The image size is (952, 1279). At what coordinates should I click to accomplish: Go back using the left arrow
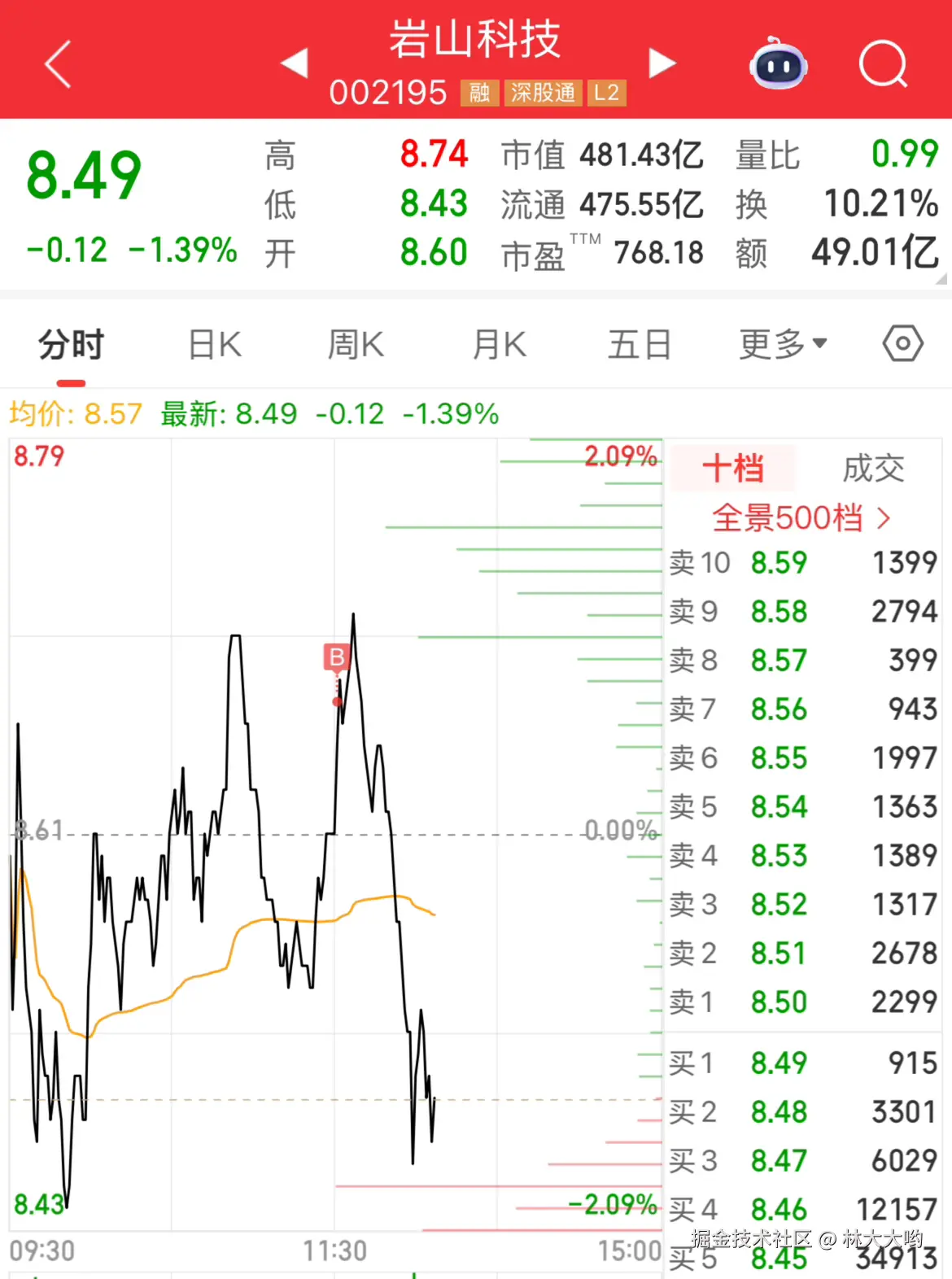pos(57,65)
